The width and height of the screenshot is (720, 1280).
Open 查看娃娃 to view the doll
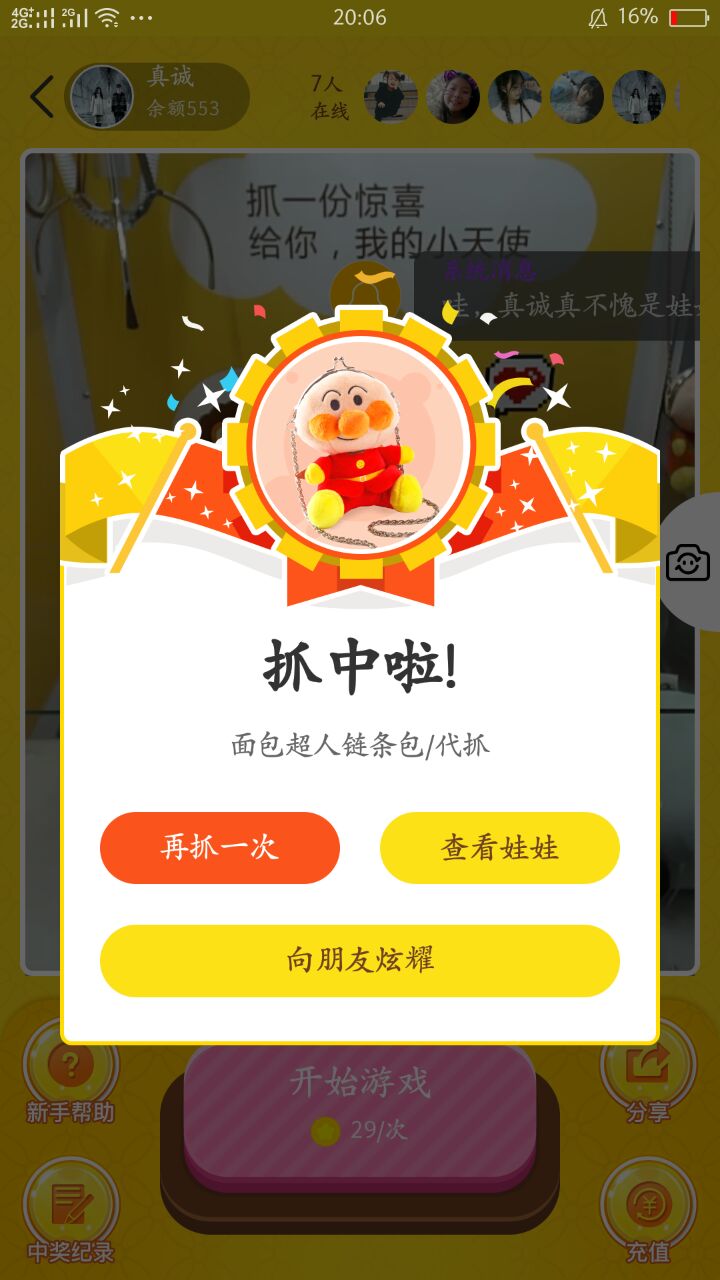(500, 848)
